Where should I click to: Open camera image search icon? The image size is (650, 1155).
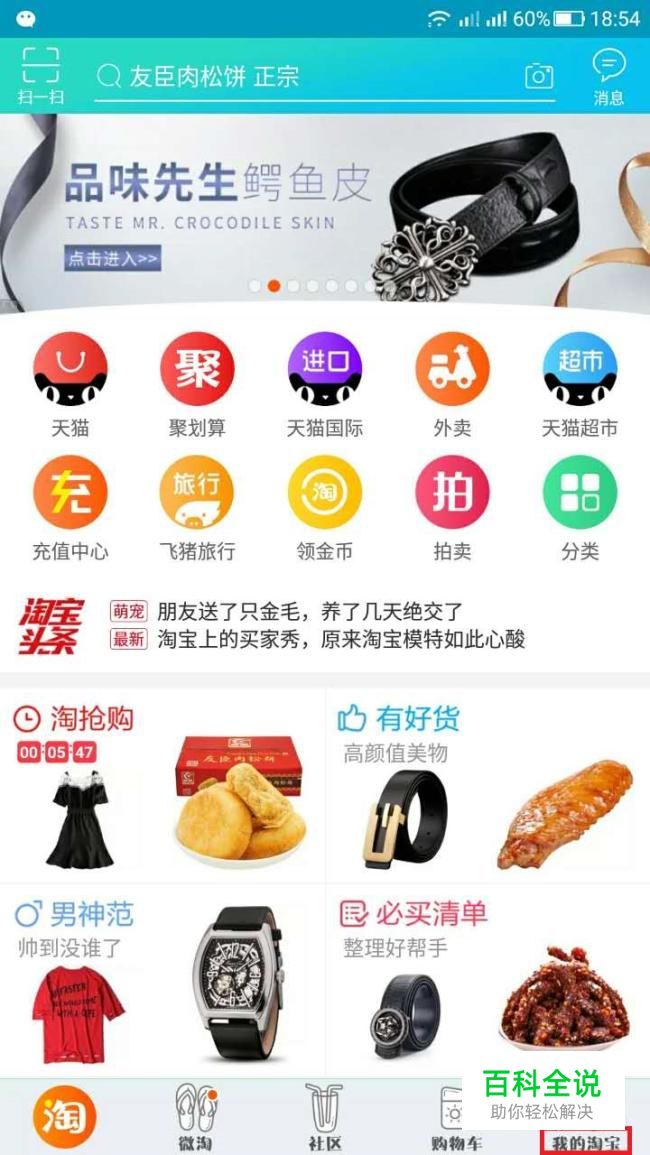[539, 76]
